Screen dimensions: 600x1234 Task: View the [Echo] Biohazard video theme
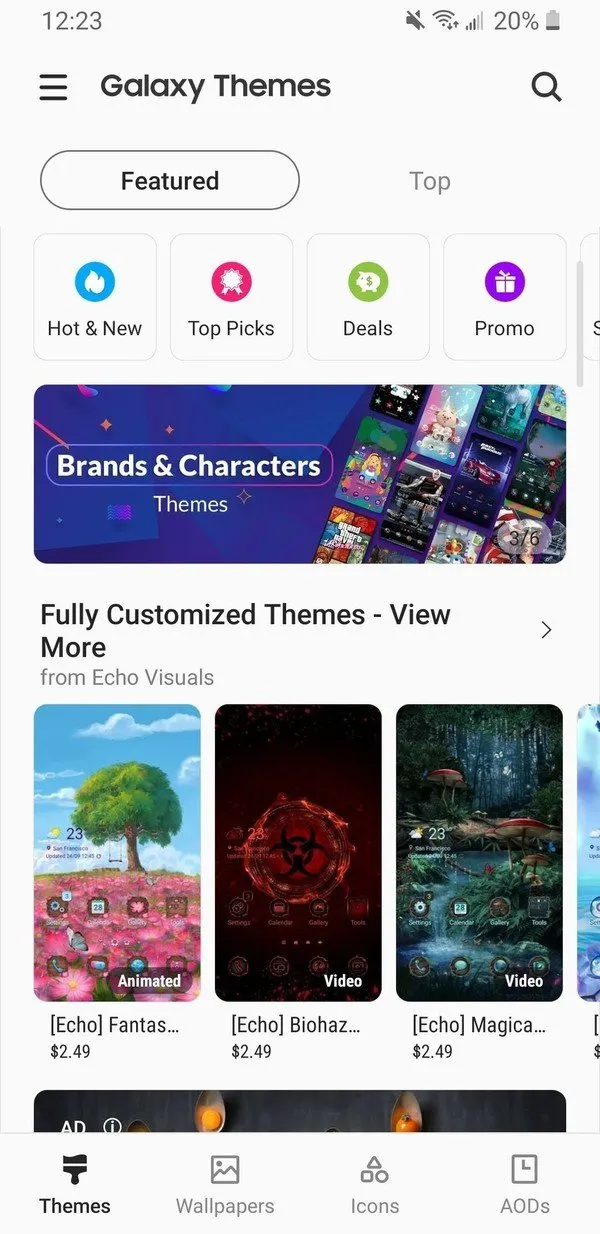[x=298, y=853]
